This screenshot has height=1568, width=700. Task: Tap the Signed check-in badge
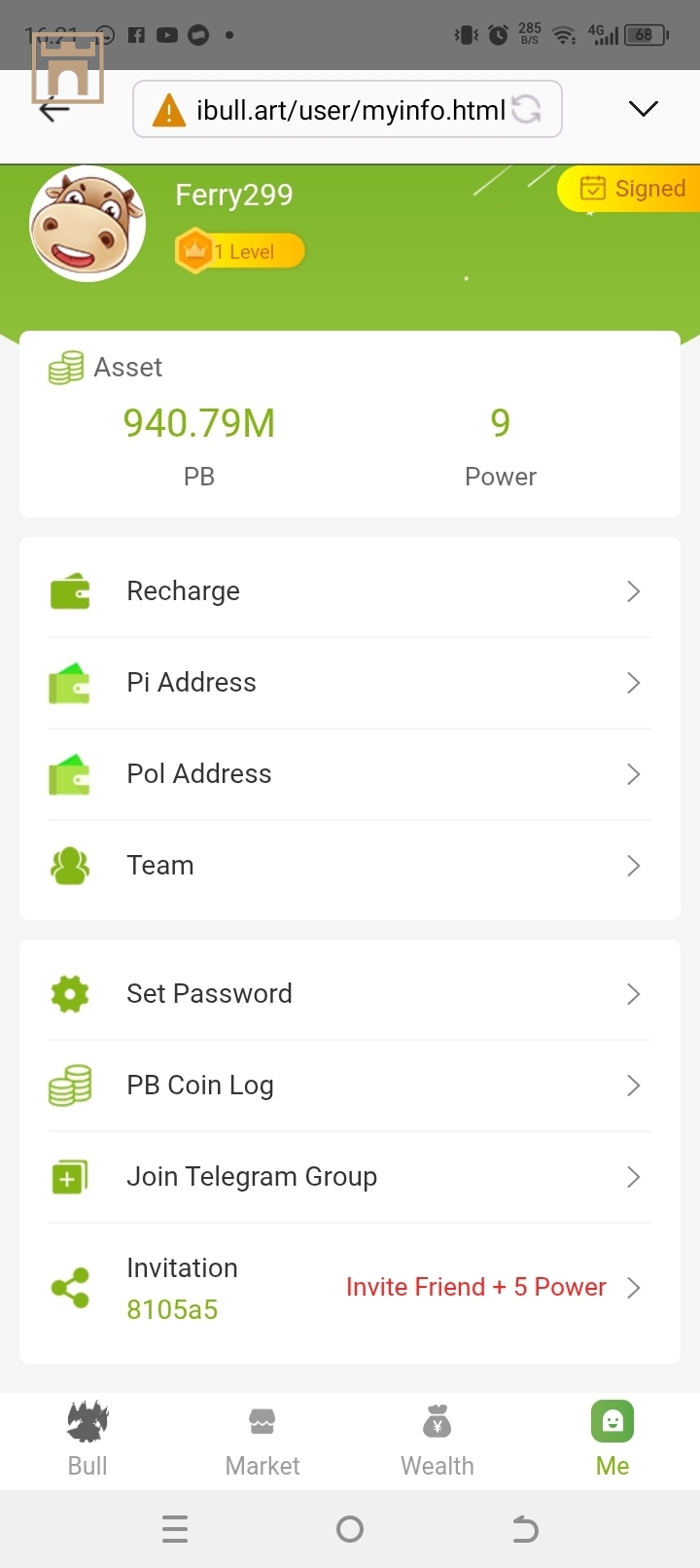point(632,189)
